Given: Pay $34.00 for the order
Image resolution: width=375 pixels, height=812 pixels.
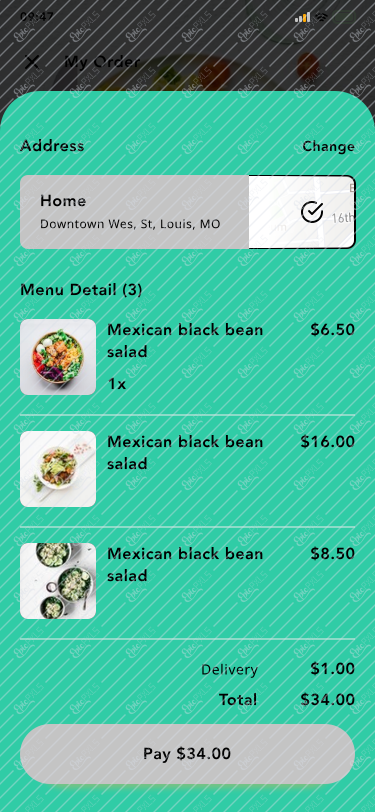Looking at the screenshot, I should (x=188, y=753).
